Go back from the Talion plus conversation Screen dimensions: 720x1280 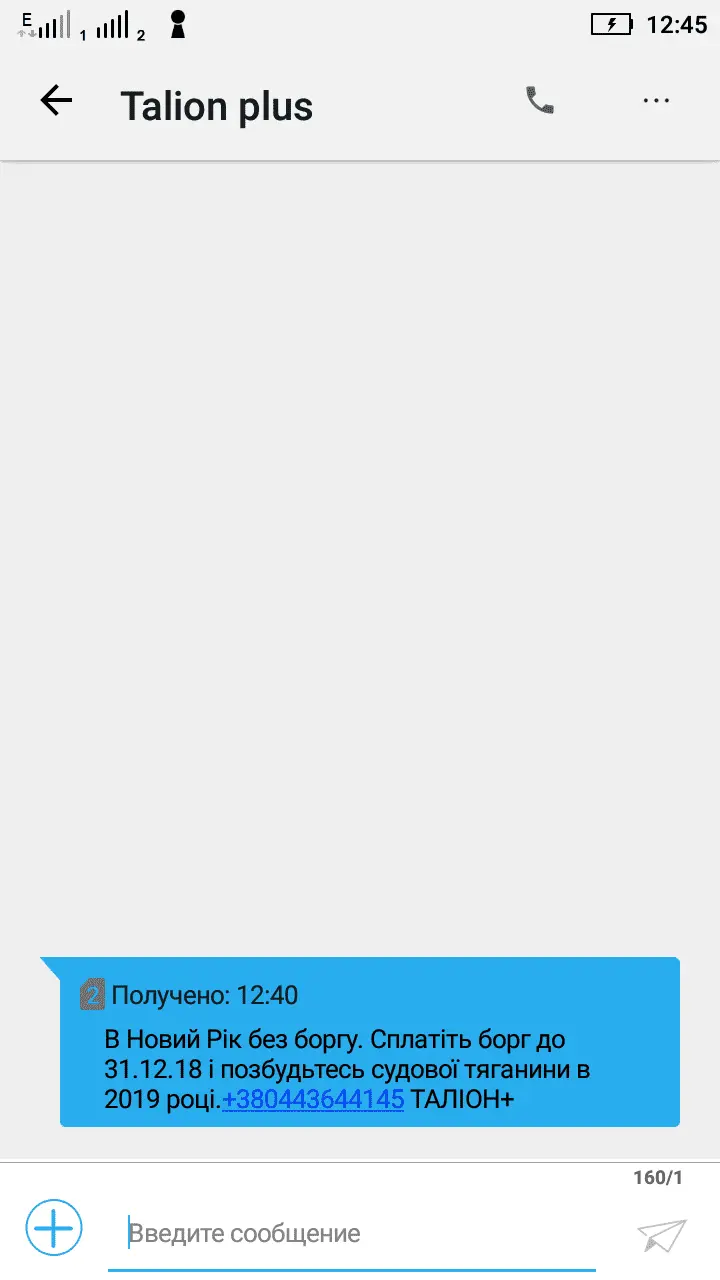[56, 100]
